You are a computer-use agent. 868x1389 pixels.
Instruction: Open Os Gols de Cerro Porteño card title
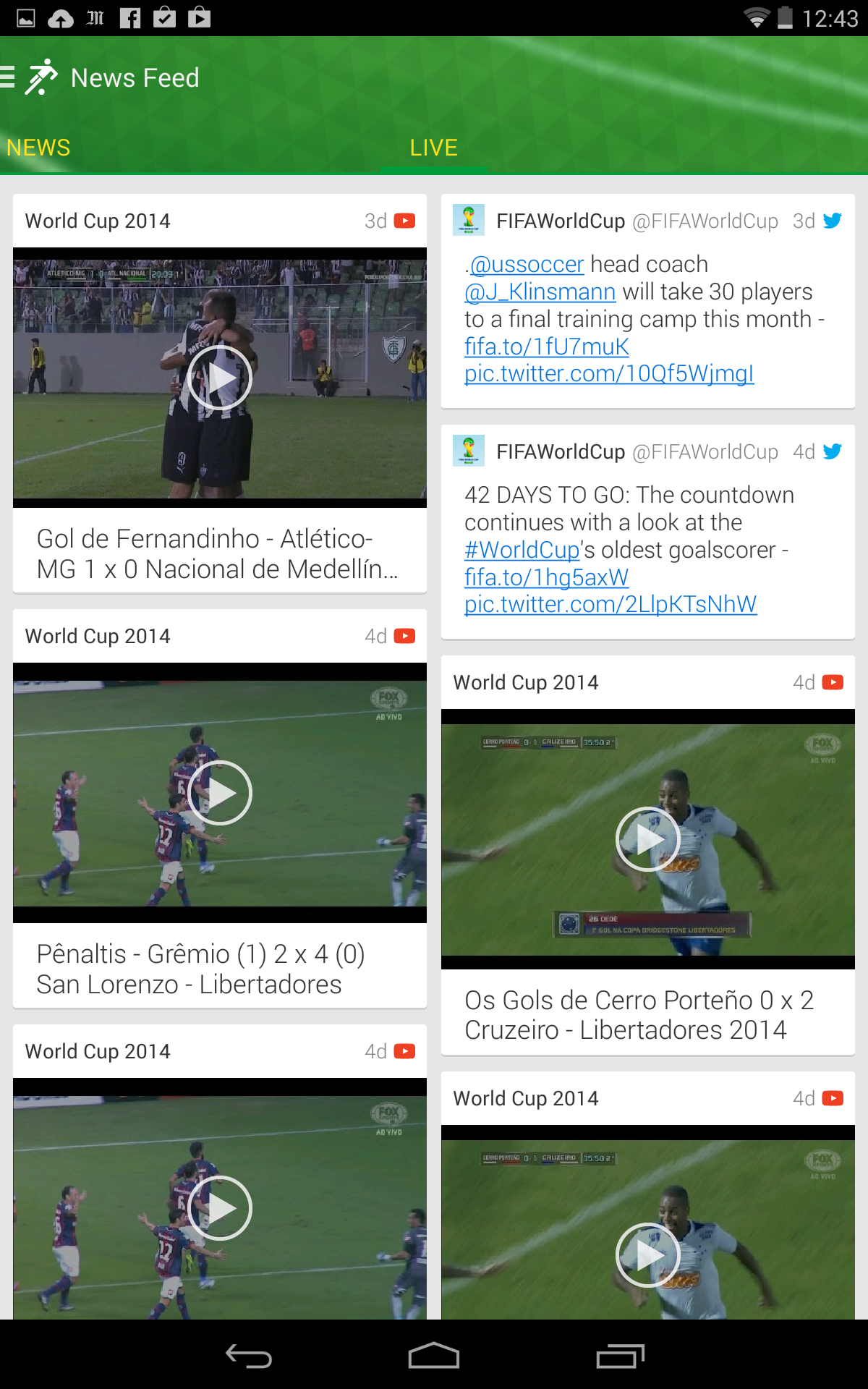[x=639, y=1015]
